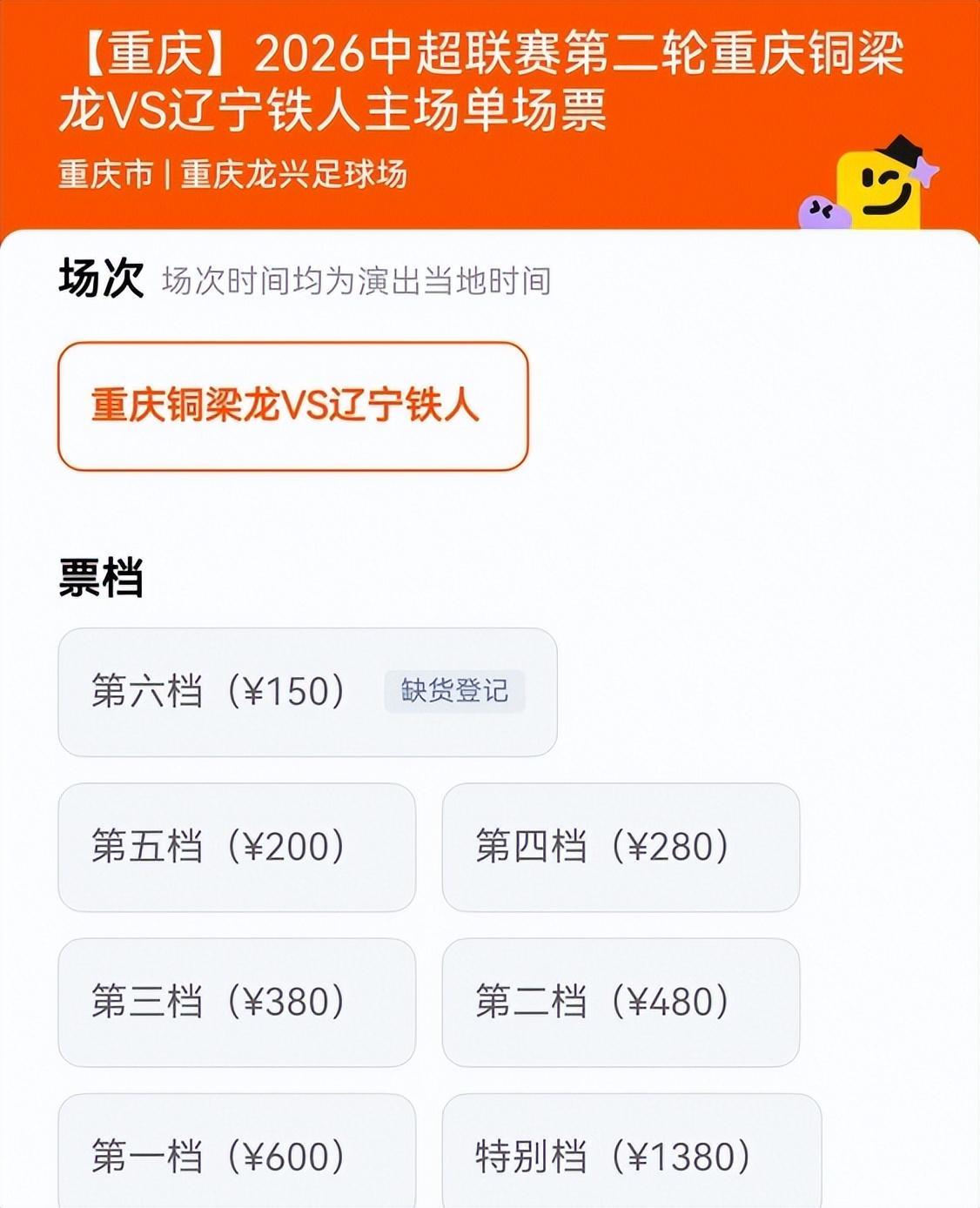Choose the 第三档 ¥380 ticket tier
Image resolution: width=980 pixels, height=1208 pixels.
[220, 1003]
